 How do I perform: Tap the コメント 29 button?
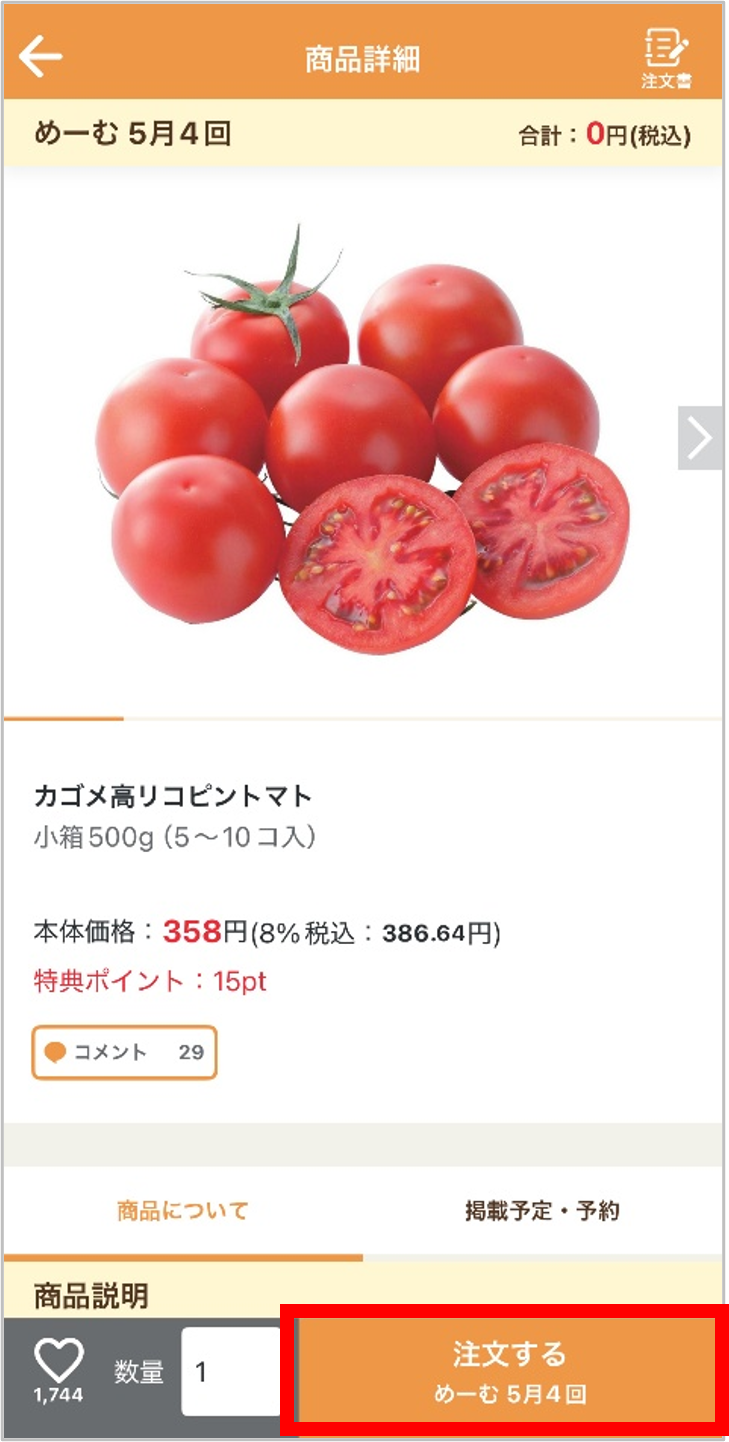(x=124, y=1053)
